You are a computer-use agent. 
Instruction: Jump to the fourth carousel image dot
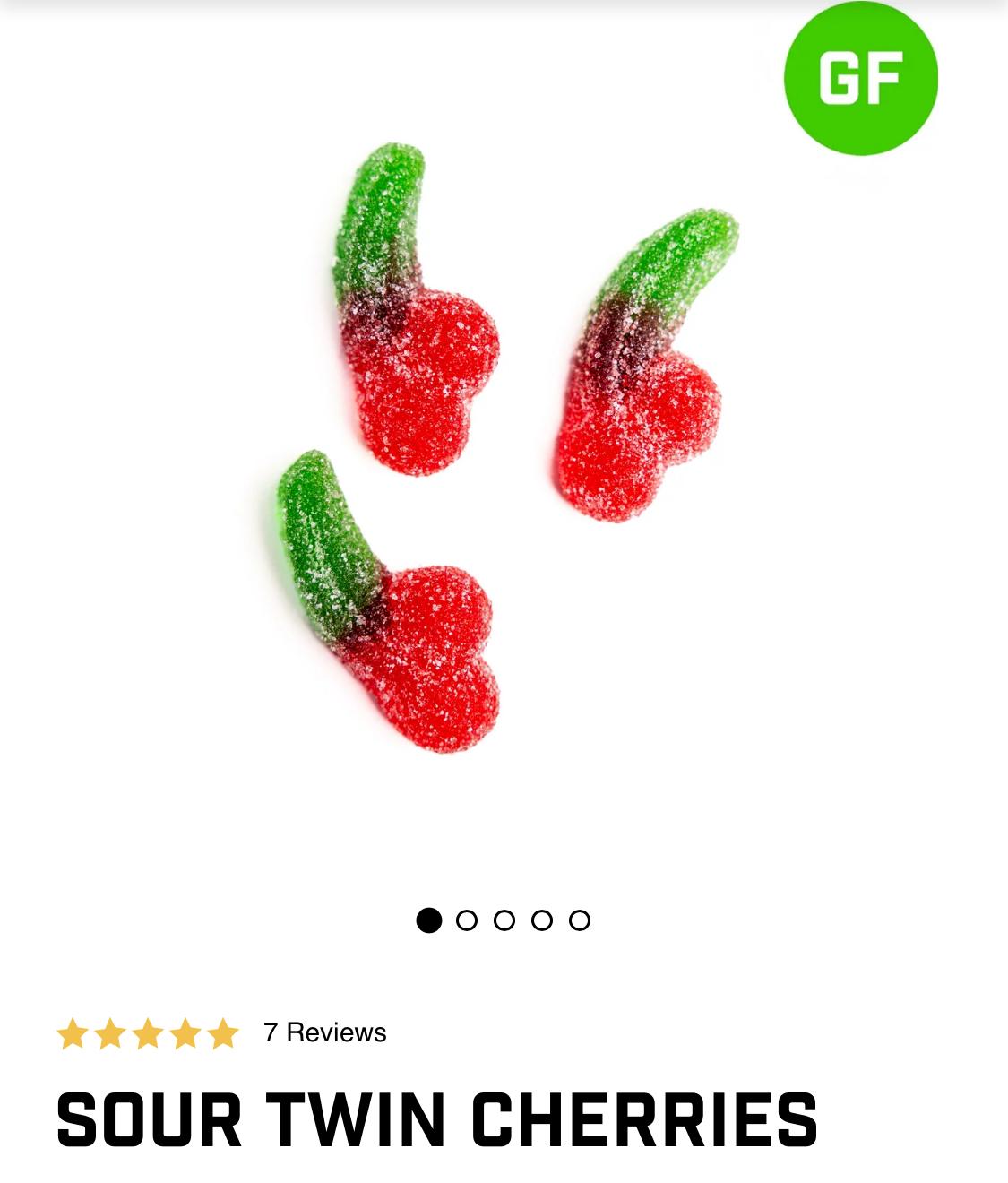coord(542,920)
